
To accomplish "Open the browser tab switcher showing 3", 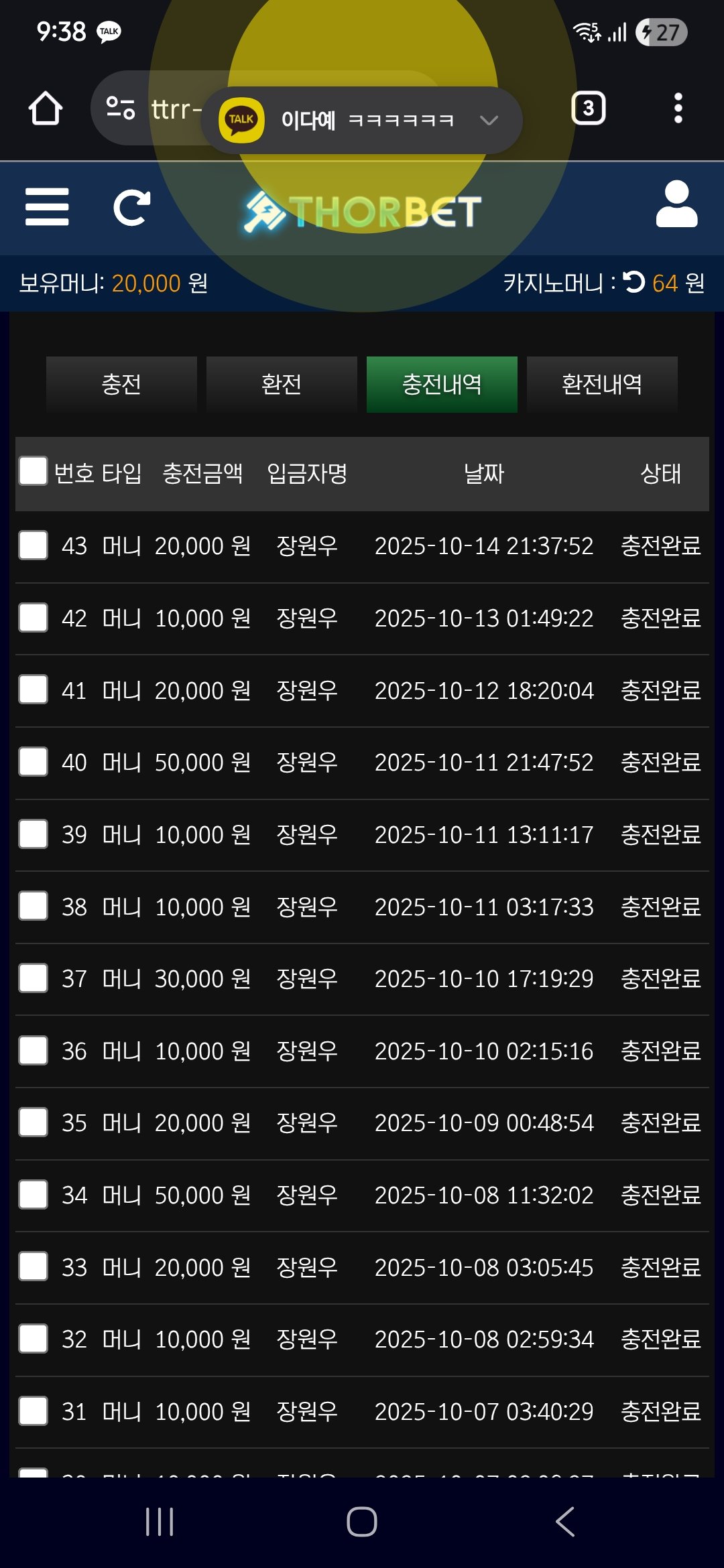I will pos(588,108).
